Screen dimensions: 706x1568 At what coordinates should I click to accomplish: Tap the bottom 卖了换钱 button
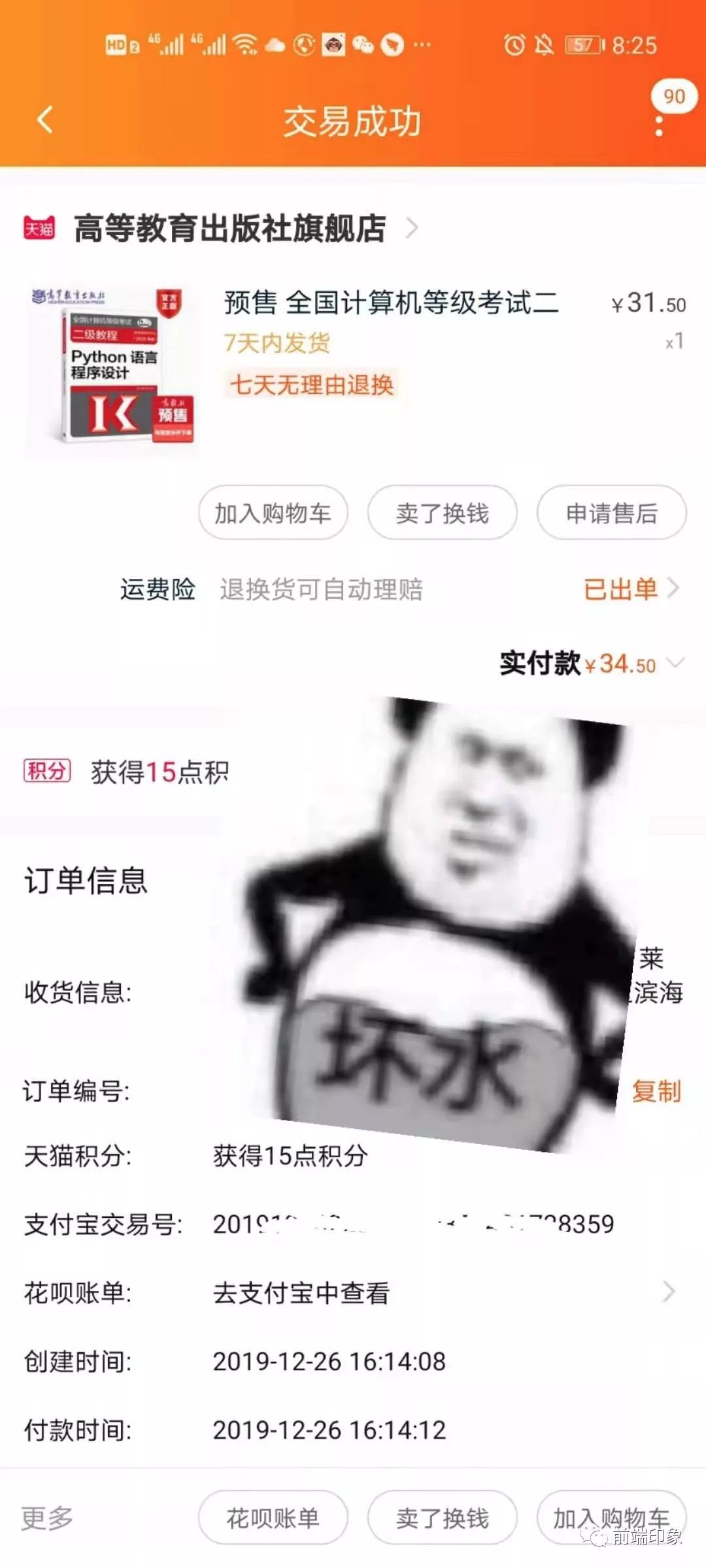tap(442, 1518)
